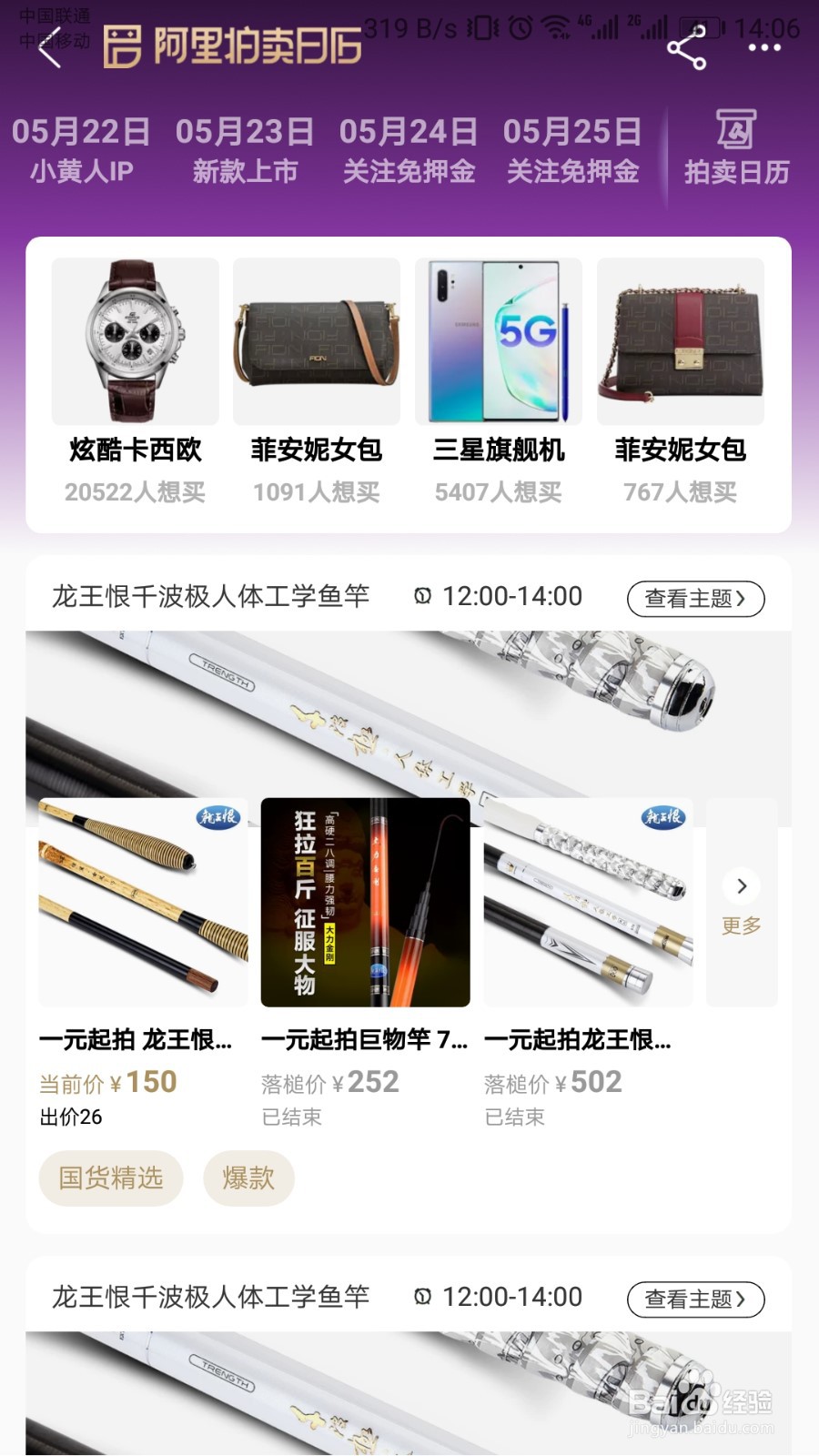Toggle the 爆款 tag
This screenshot has height=1456, width=819.
248,1178
